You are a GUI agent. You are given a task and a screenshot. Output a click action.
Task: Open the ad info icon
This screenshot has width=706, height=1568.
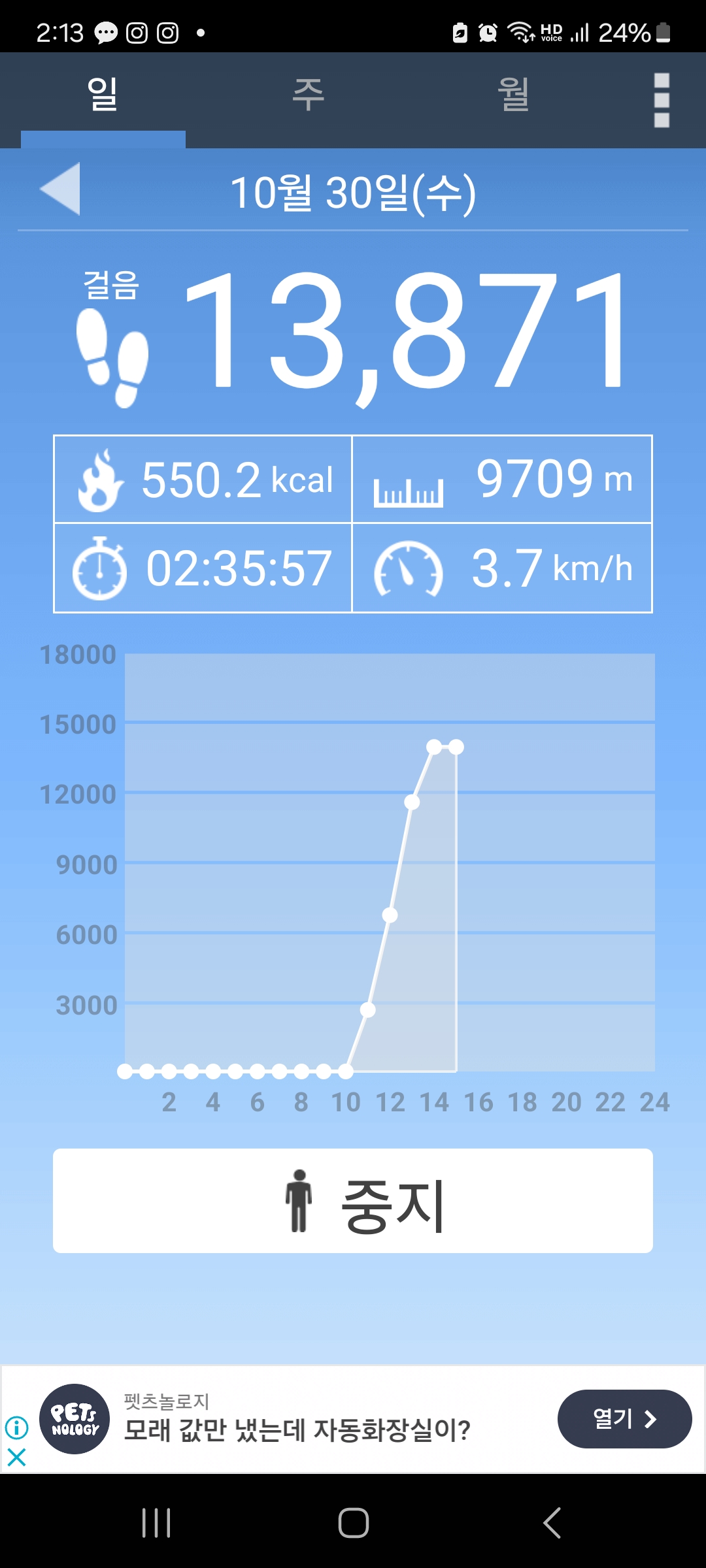[16, 1428]
